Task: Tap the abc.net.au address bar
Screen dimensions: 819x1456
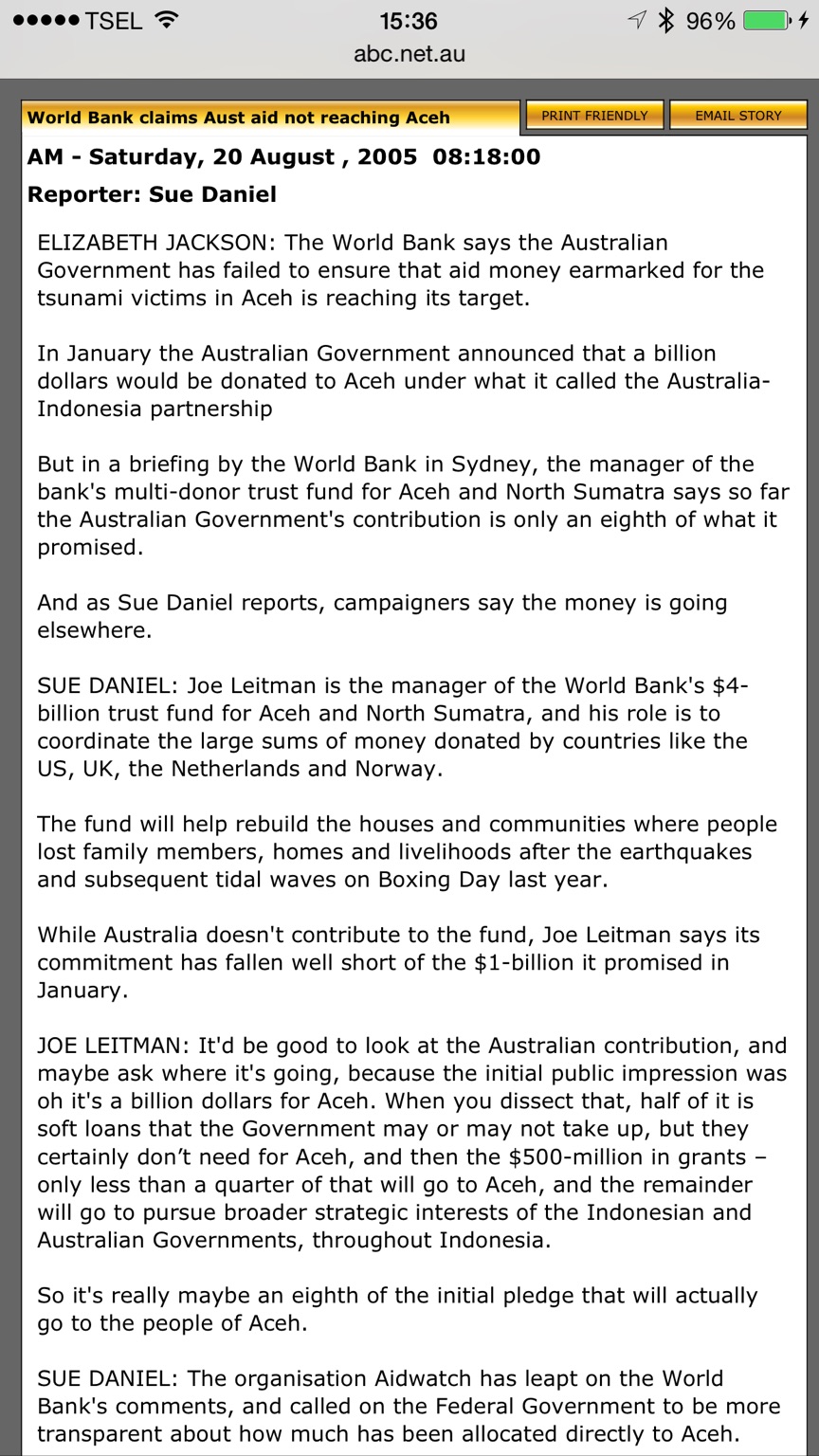Action: pos(409,54)
